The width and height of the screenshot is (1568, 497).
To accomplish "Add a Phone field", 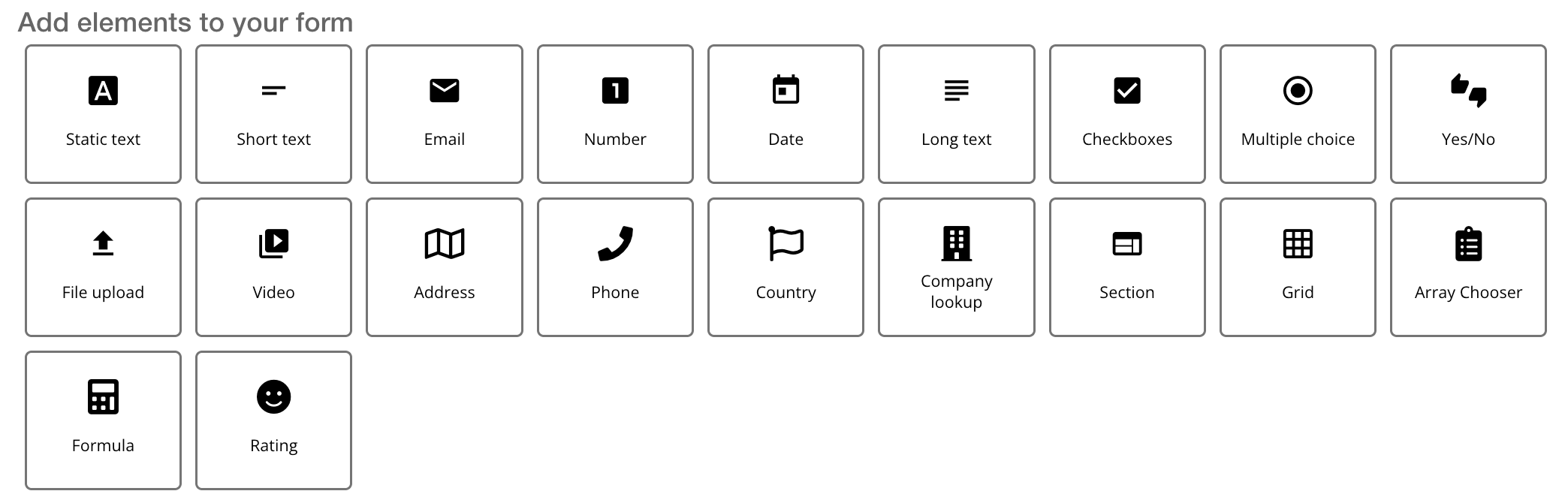I will [615, 267].
